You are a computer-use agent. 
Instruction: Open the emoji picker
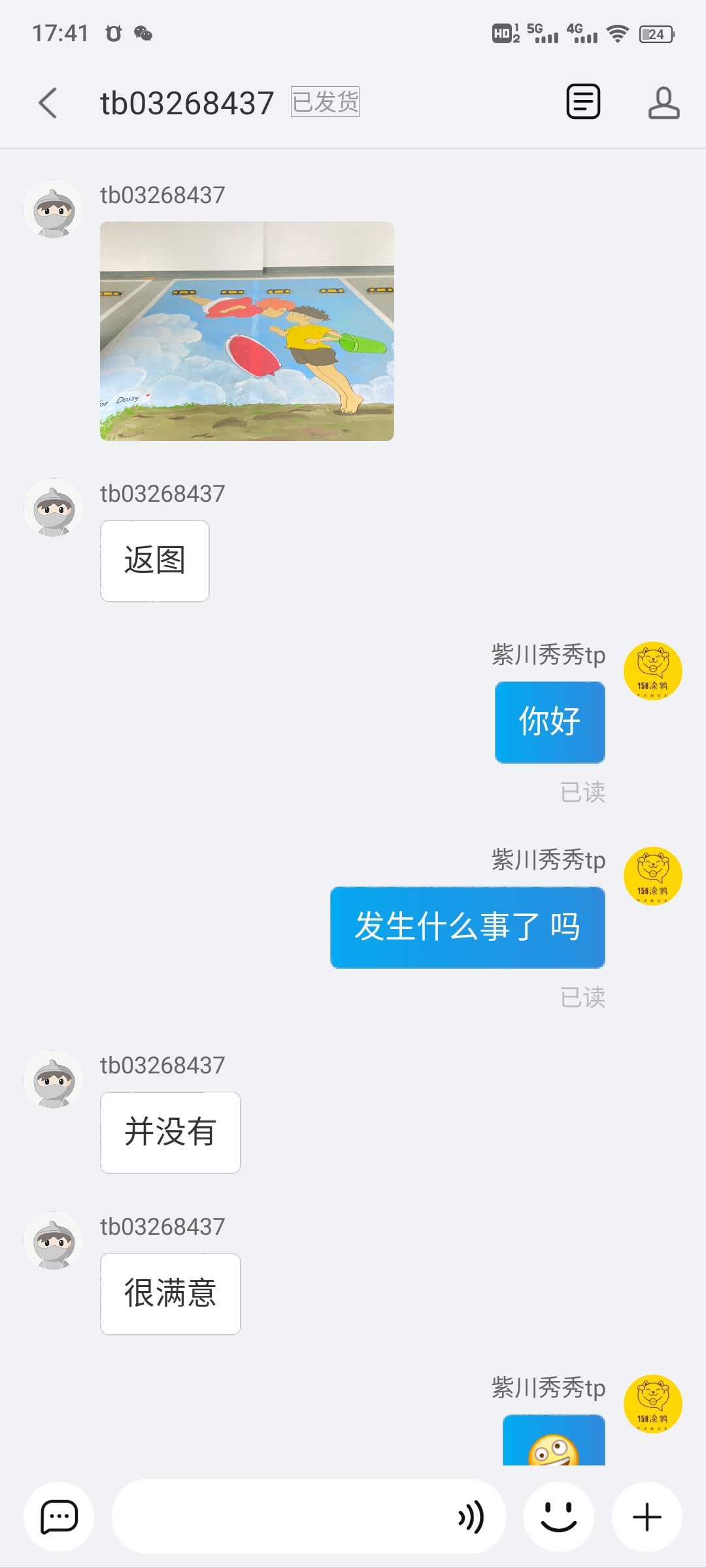(559, 1516)
